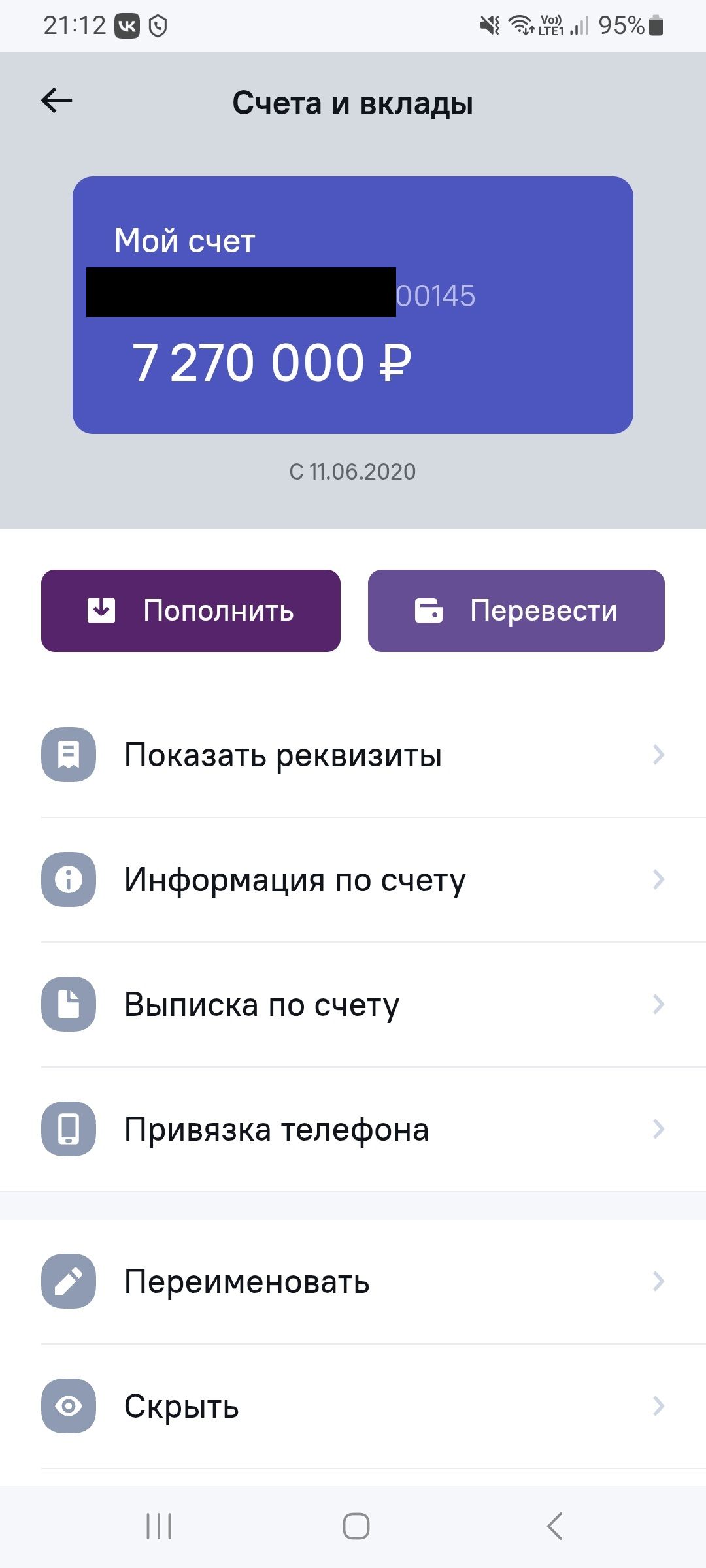Viewport: 706px width, 1568px height.
Task: Select Переименовать to rename account
Action: click(353, 1281)
